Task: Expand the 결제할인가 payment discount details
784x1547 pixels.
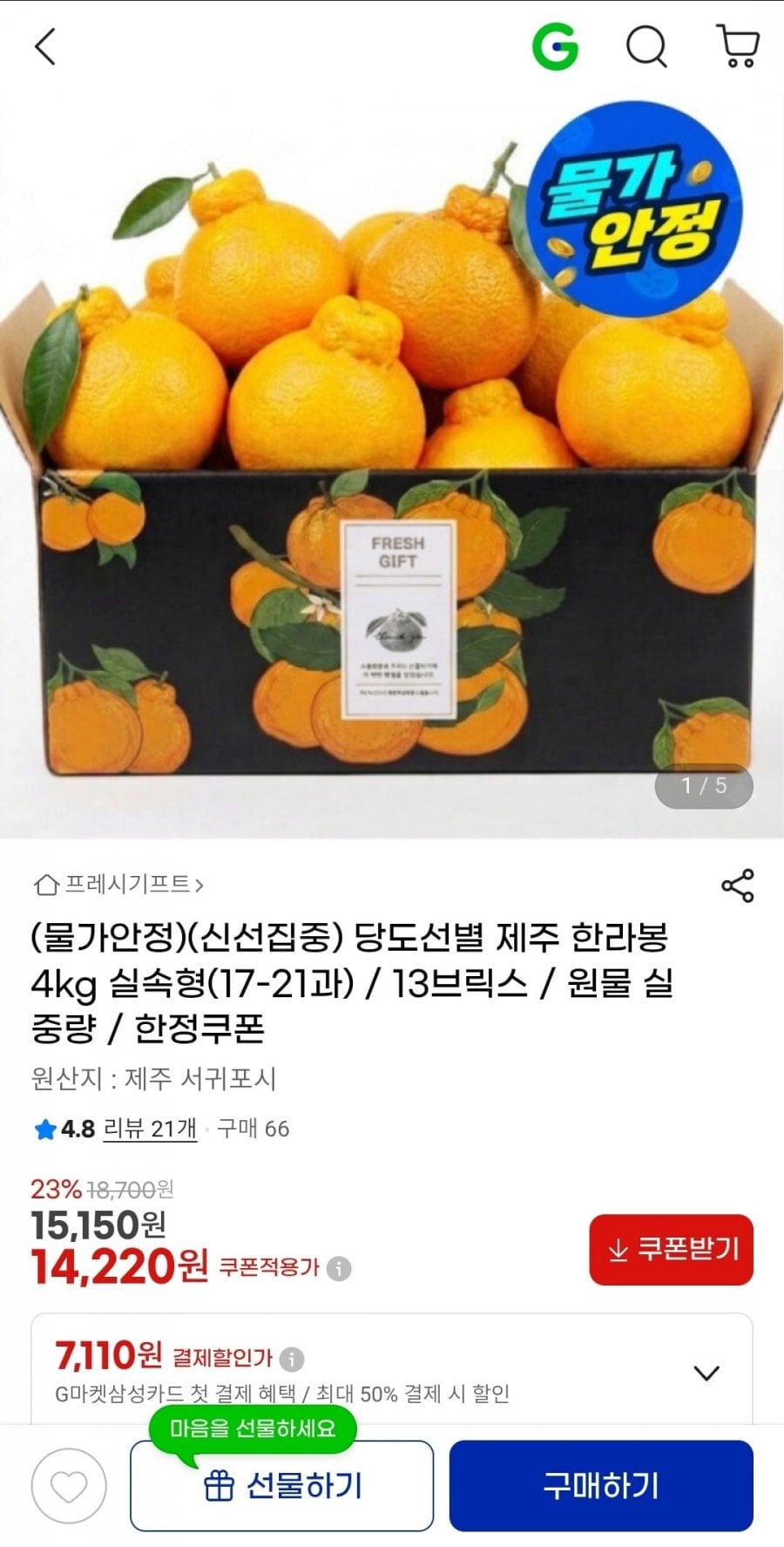Action: point(706,1373)
